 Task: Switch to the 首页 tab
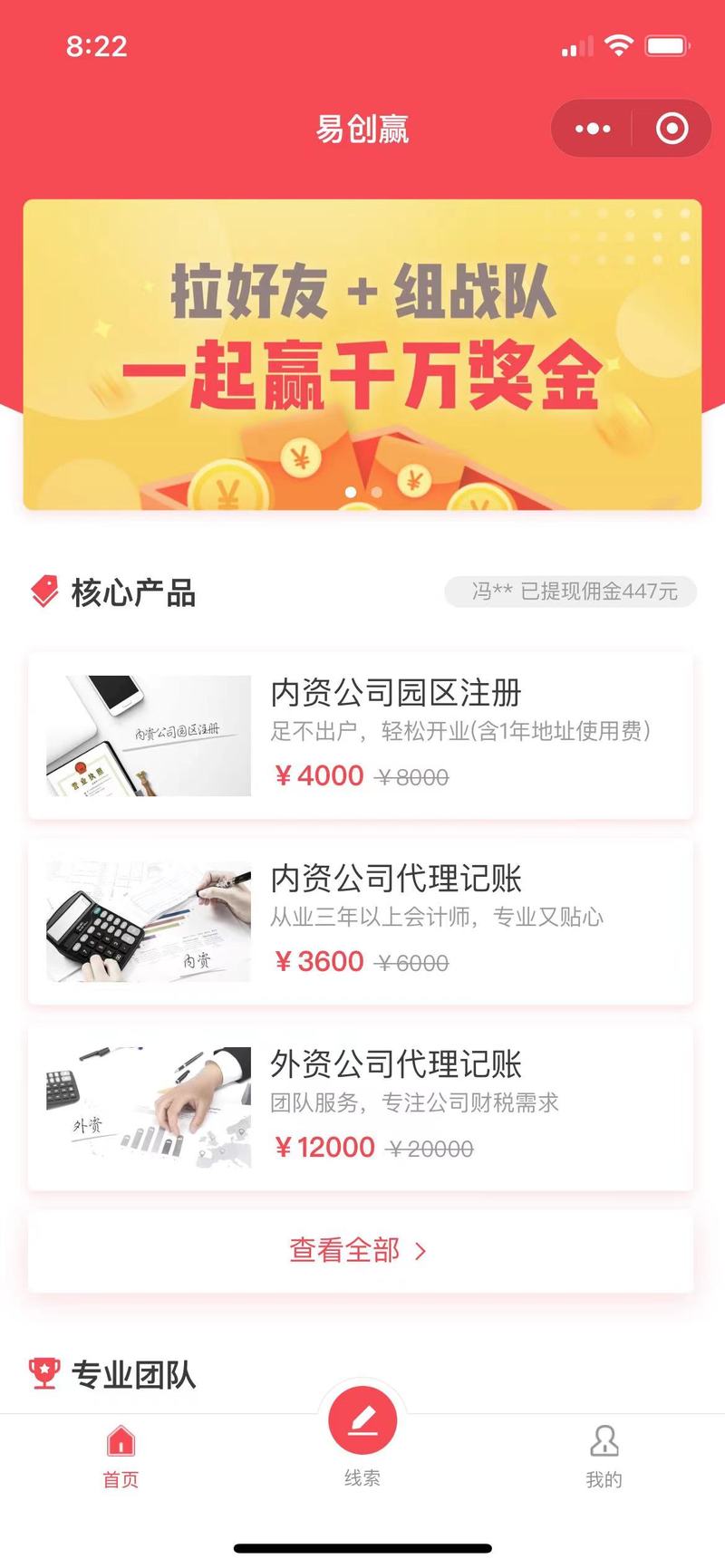[121, 1456]
